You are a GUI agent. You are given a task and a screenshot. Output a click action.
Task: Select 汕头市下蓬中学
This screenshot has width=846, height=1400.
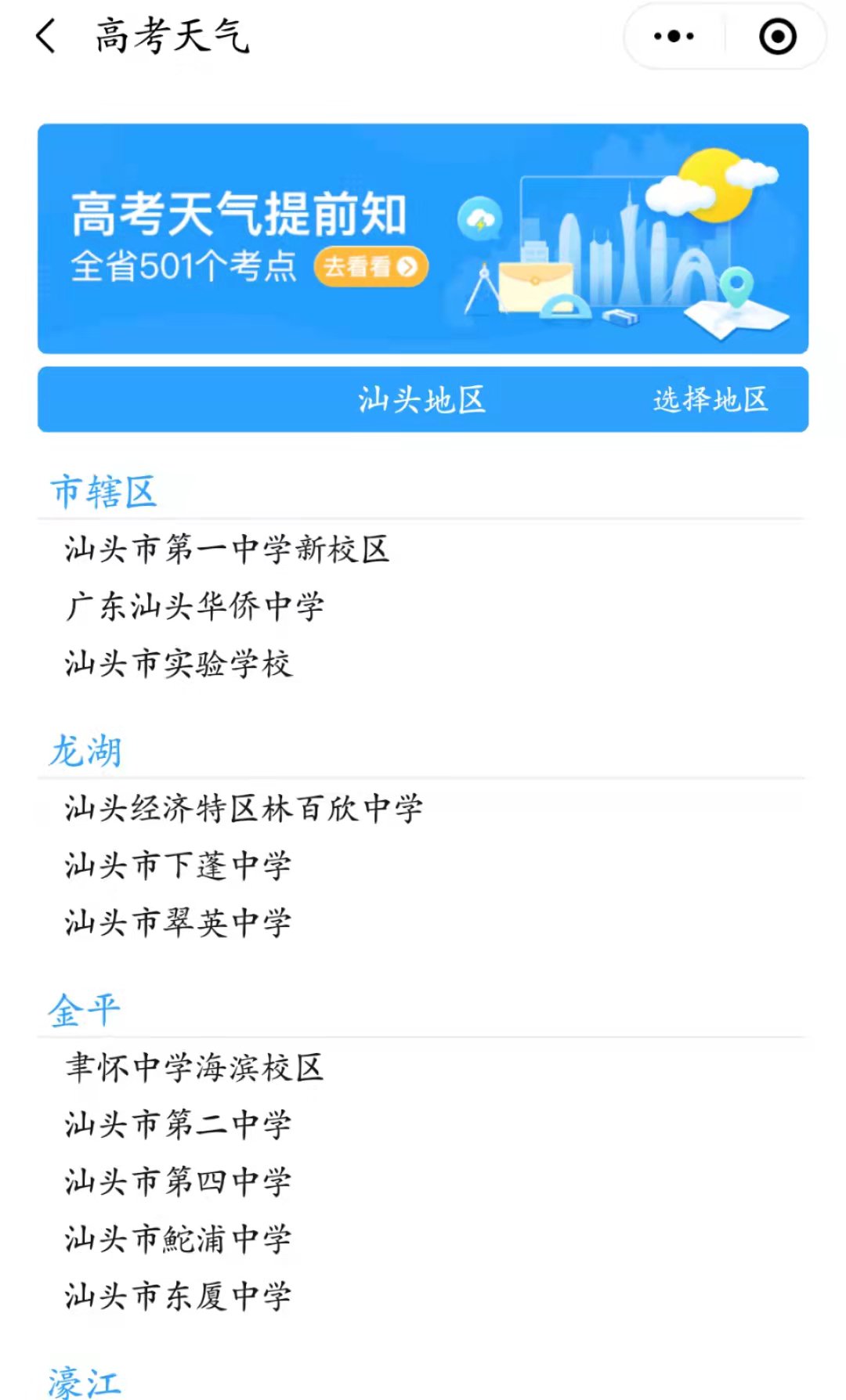click(178, 865)
